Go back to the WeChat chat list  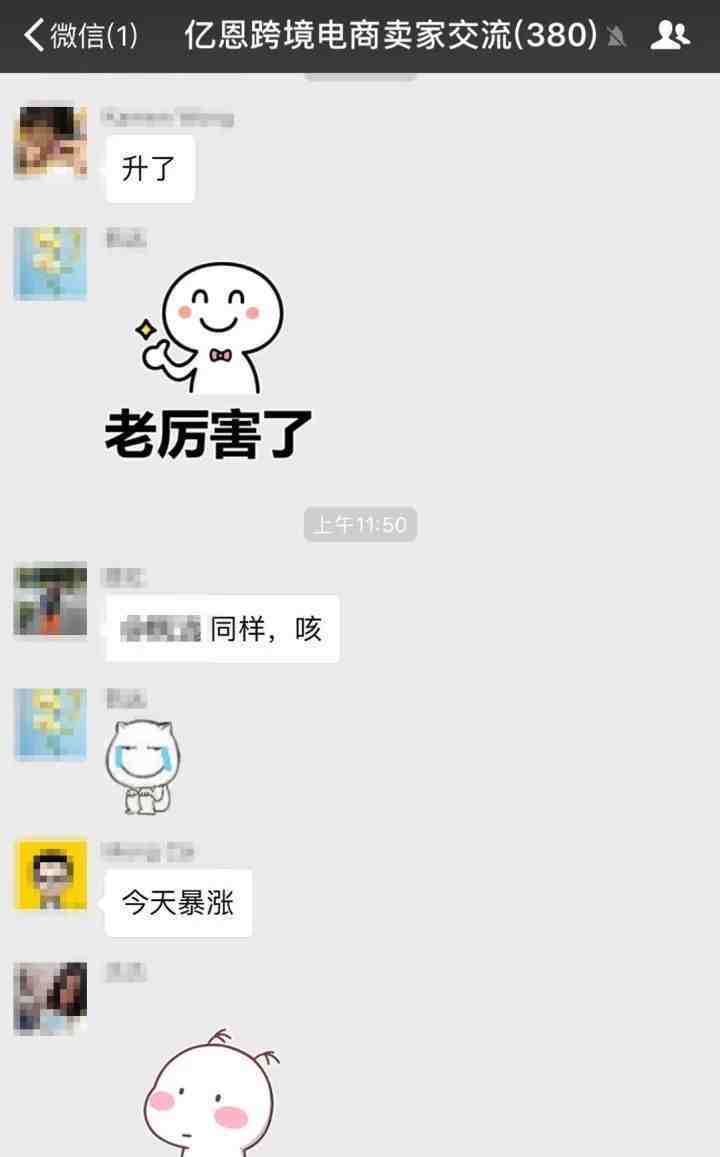tap(80, 36)
